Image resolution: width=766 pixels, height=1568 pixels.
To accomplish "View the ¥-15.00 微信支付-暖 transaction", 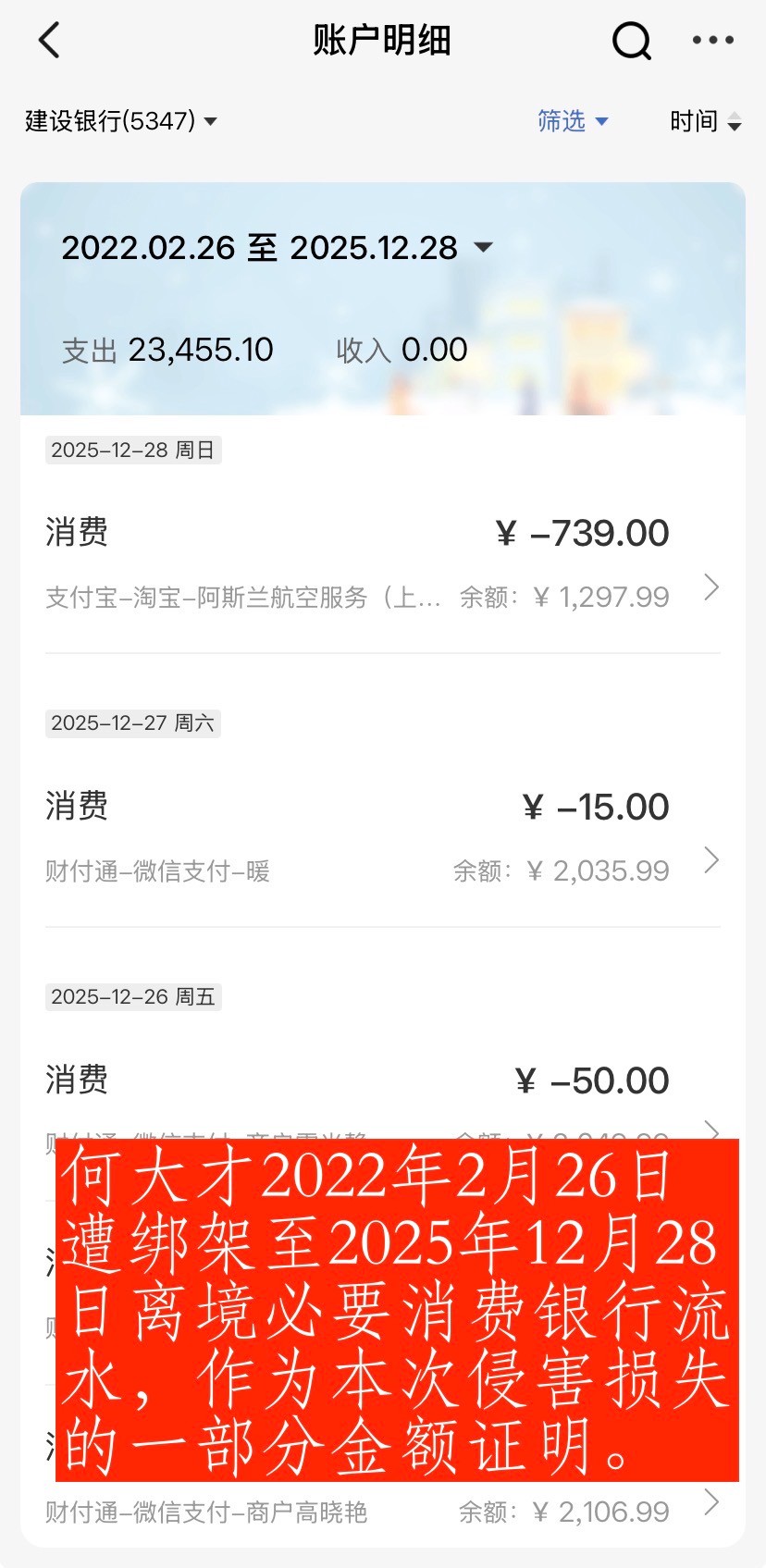I will pyautogui.click(x=382, y=836).
